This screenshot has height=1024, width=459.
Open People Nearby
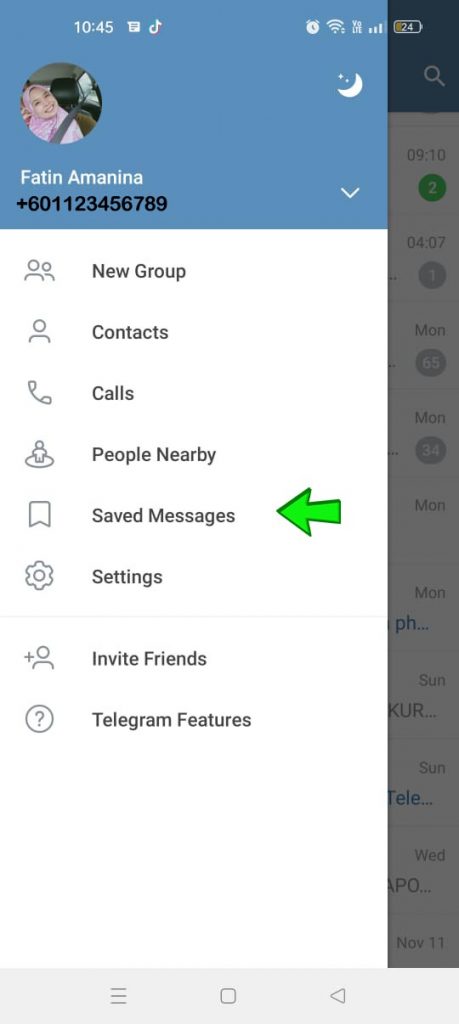tap(194, 455)
